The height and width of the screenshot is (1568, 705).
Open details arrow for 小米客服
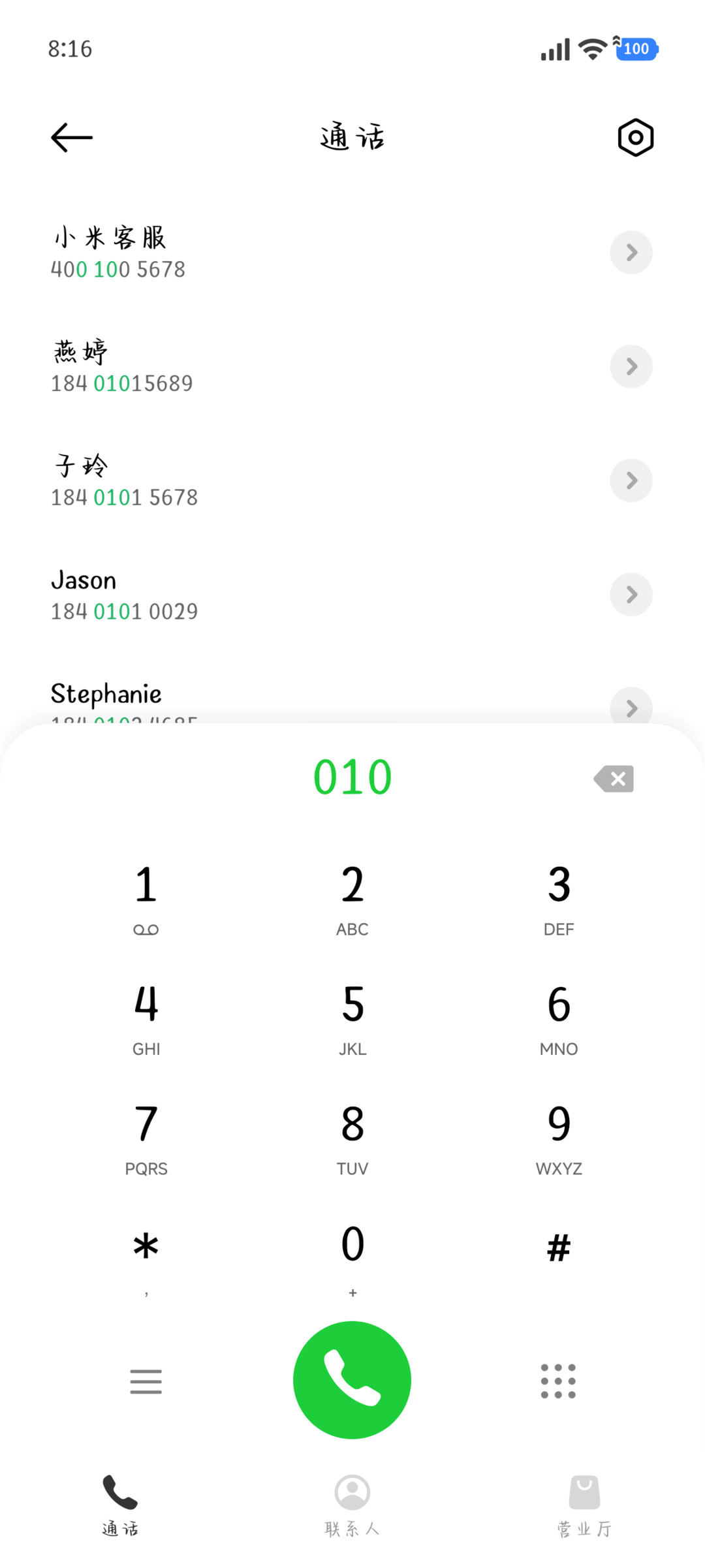click(631, 253)
